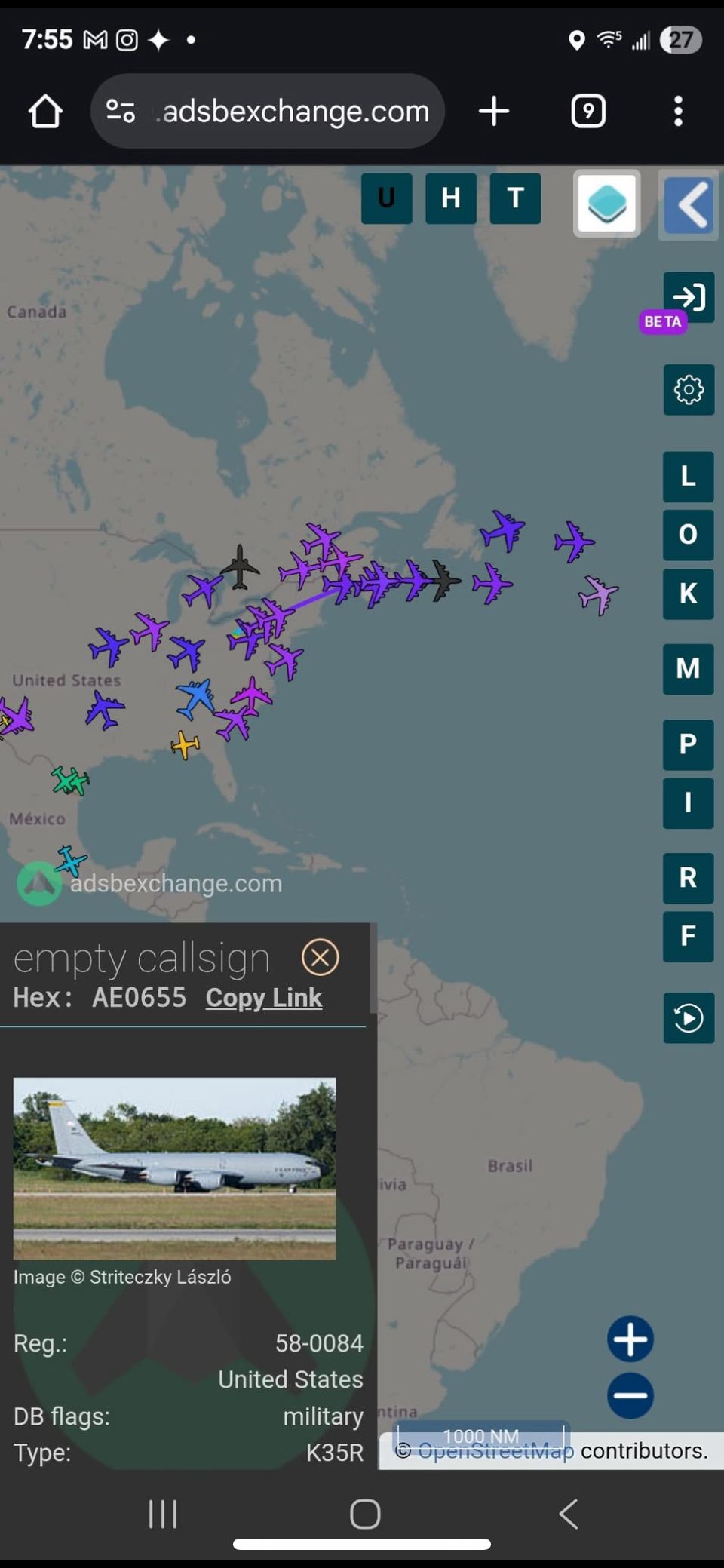Image resolution: width=724 pixels, height=1568 pixels.
Task: Go to the browser home page
Action: pos(45,112)
